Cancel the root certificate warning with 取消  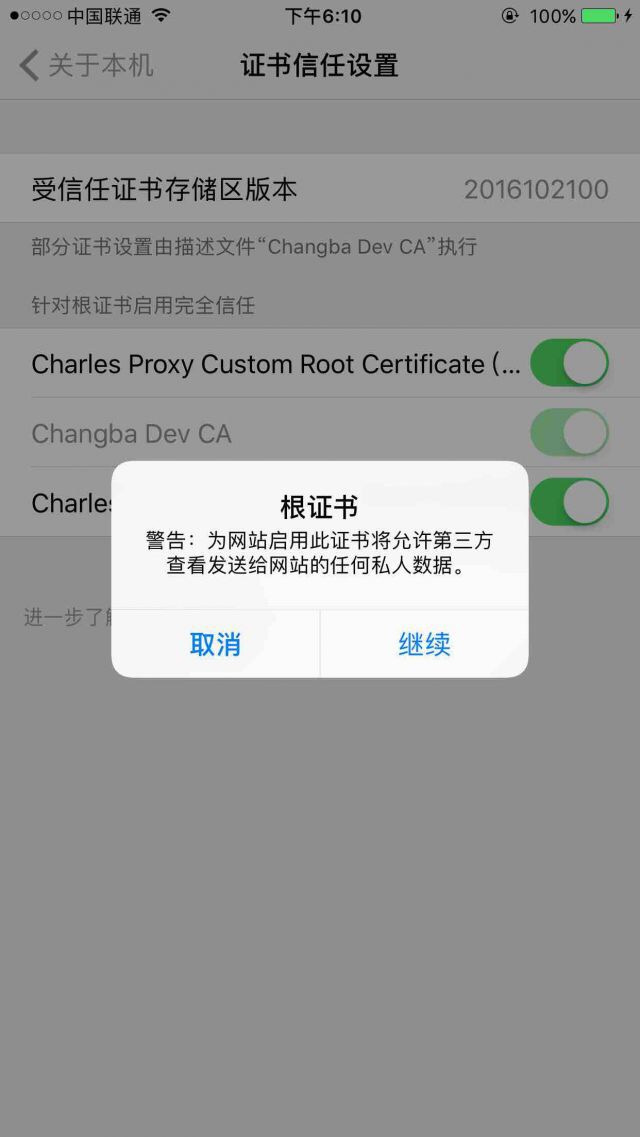point(215,644)
